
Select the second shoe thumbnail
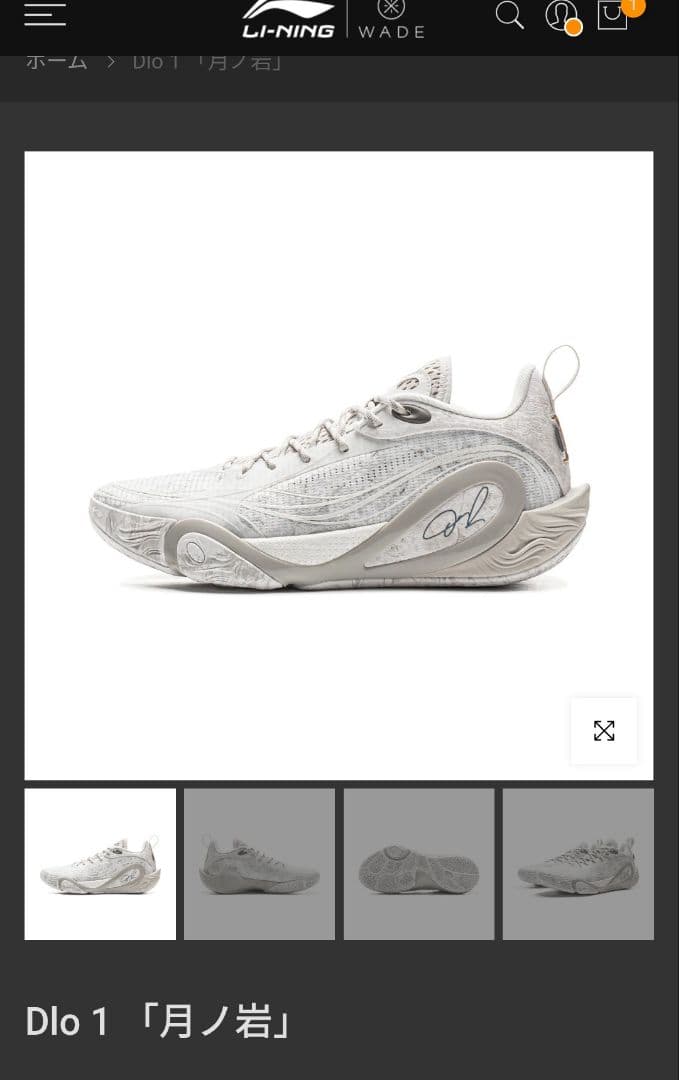(259, 864)
